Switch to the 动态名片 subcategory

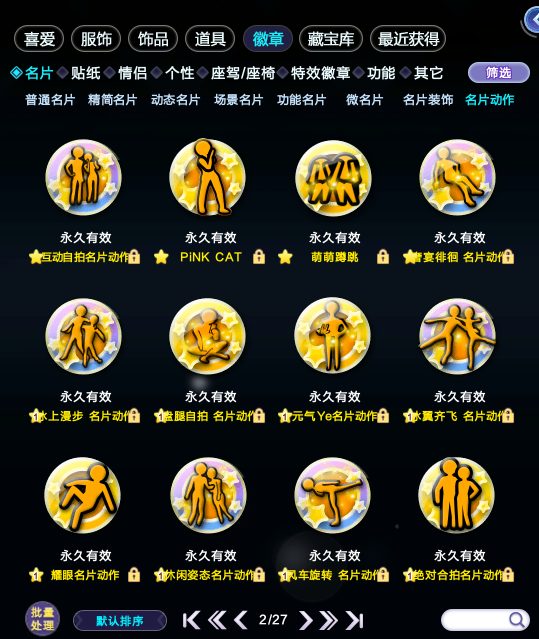(x=176, y=100)
